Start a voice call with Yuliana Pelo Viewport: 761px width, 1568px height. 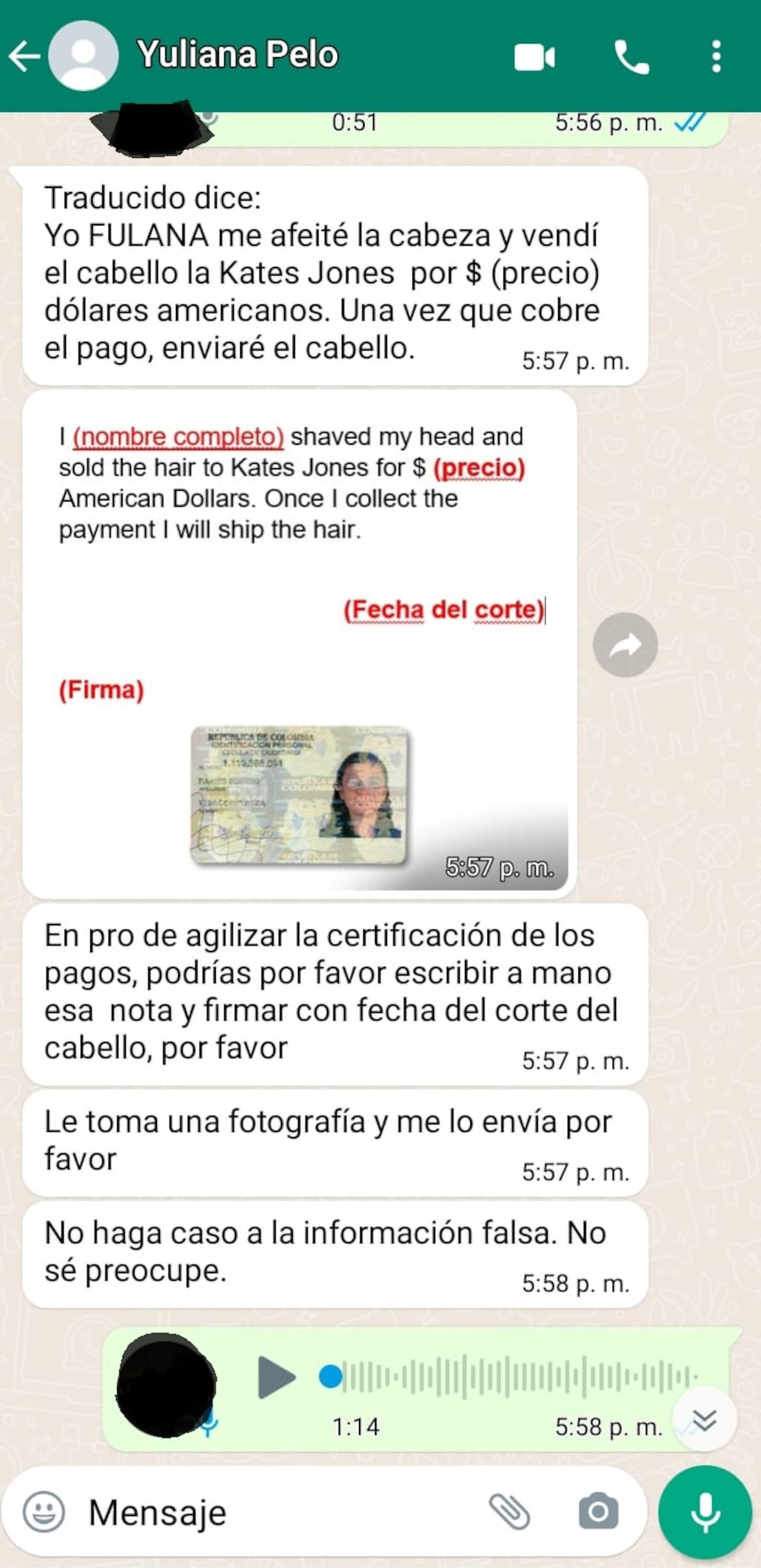(631, 58)
